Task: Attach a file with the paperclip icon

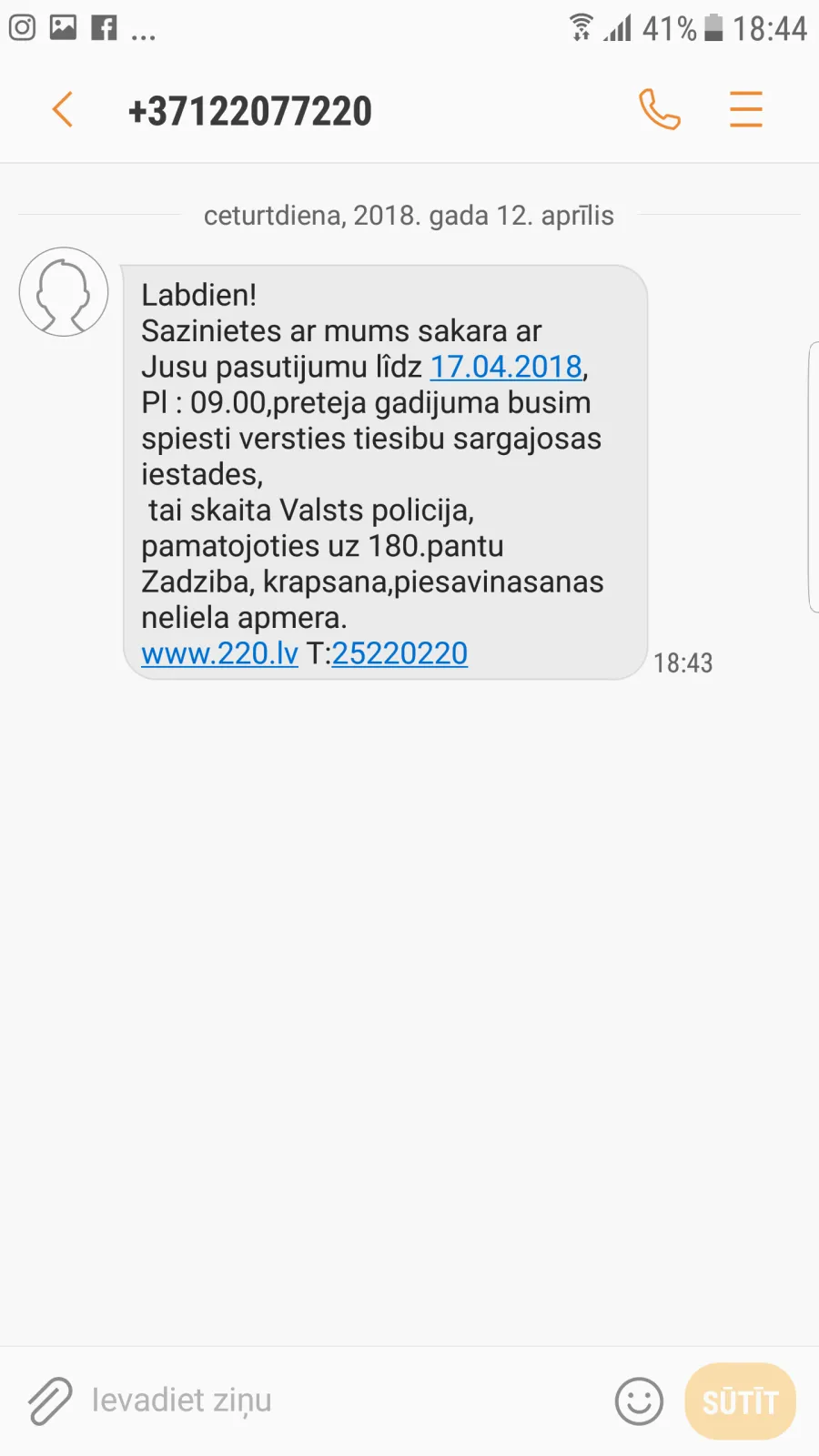Action: click(50, 1400)
